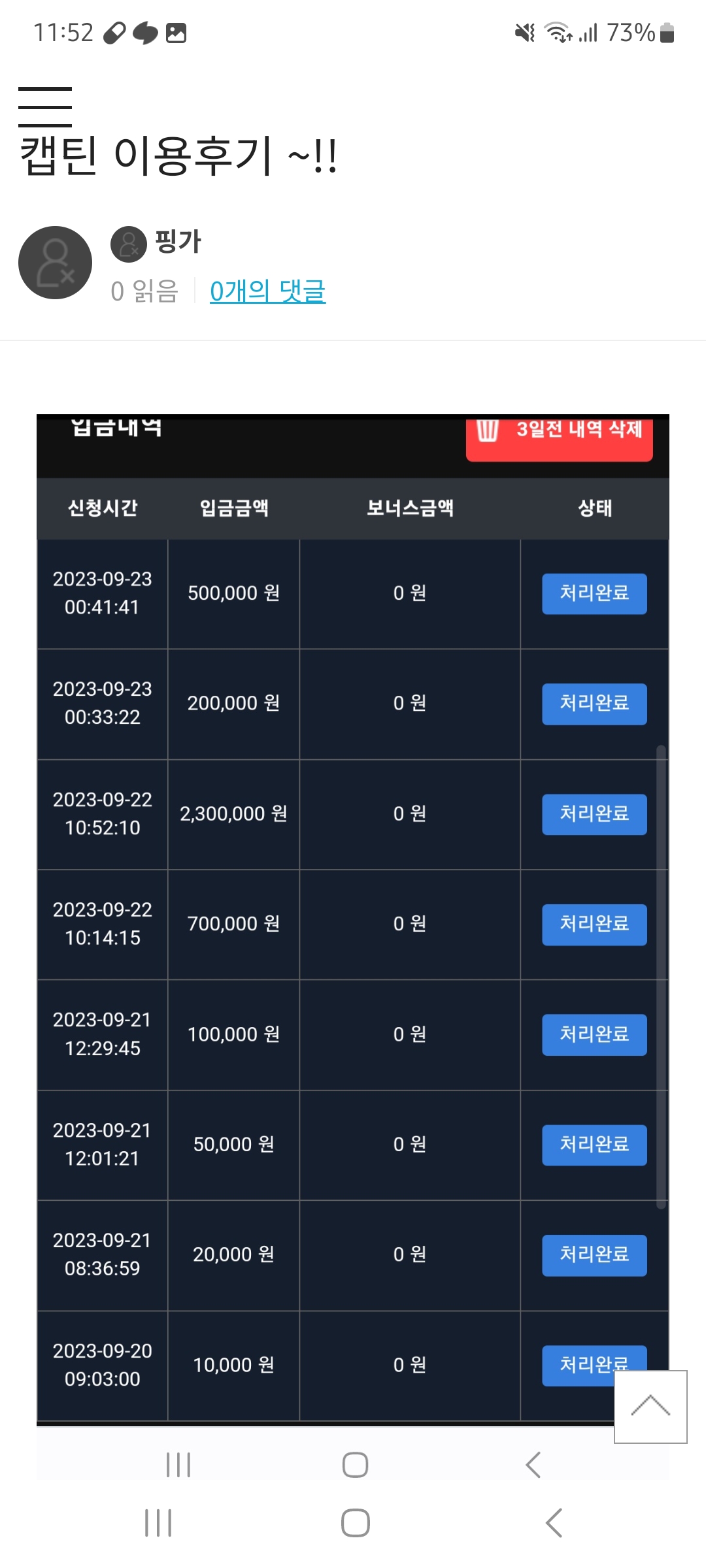
Task: View the large author profile picture
Action: (56, 263)
